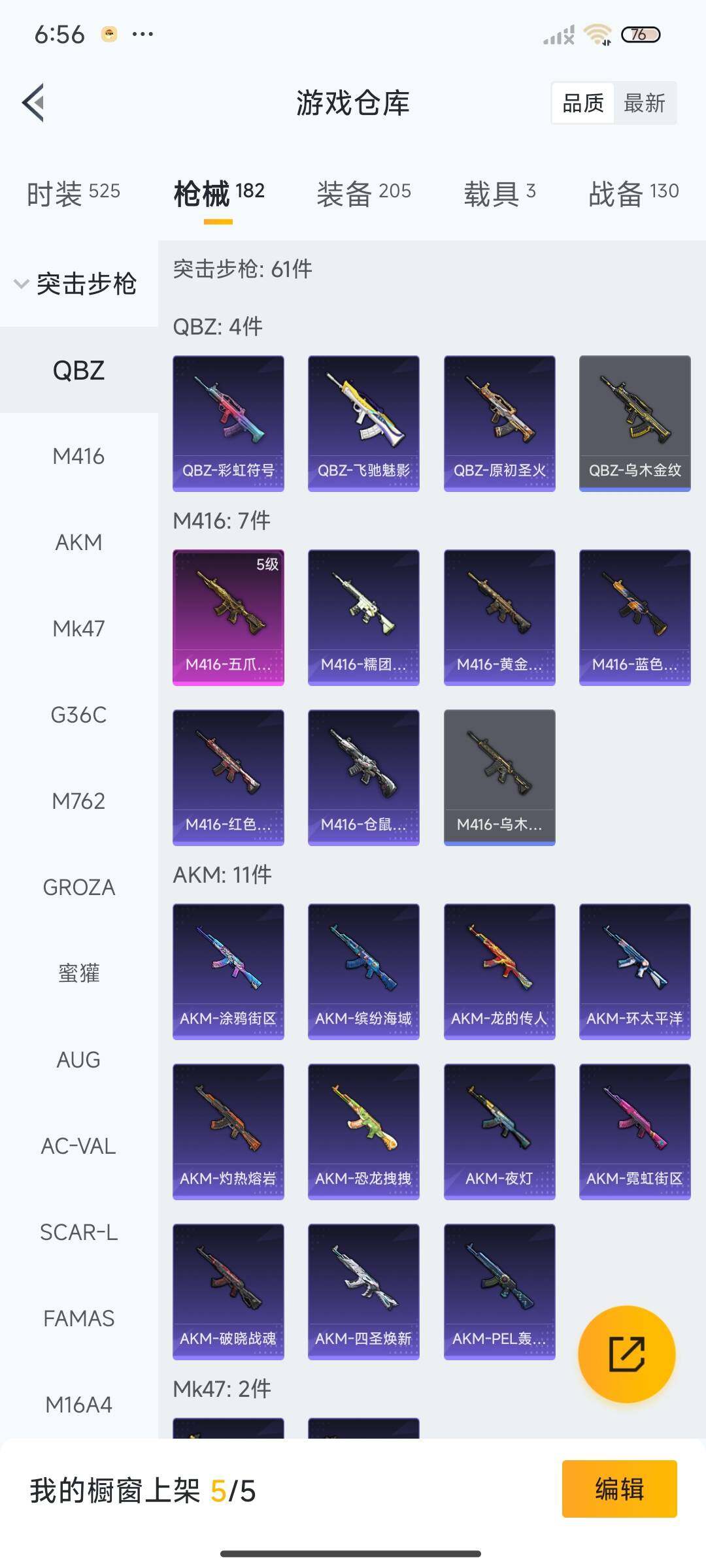This screenshot has width=706, height=1568.
Task: View the AKM-龙的传人 skin
Action: (499, 971)
